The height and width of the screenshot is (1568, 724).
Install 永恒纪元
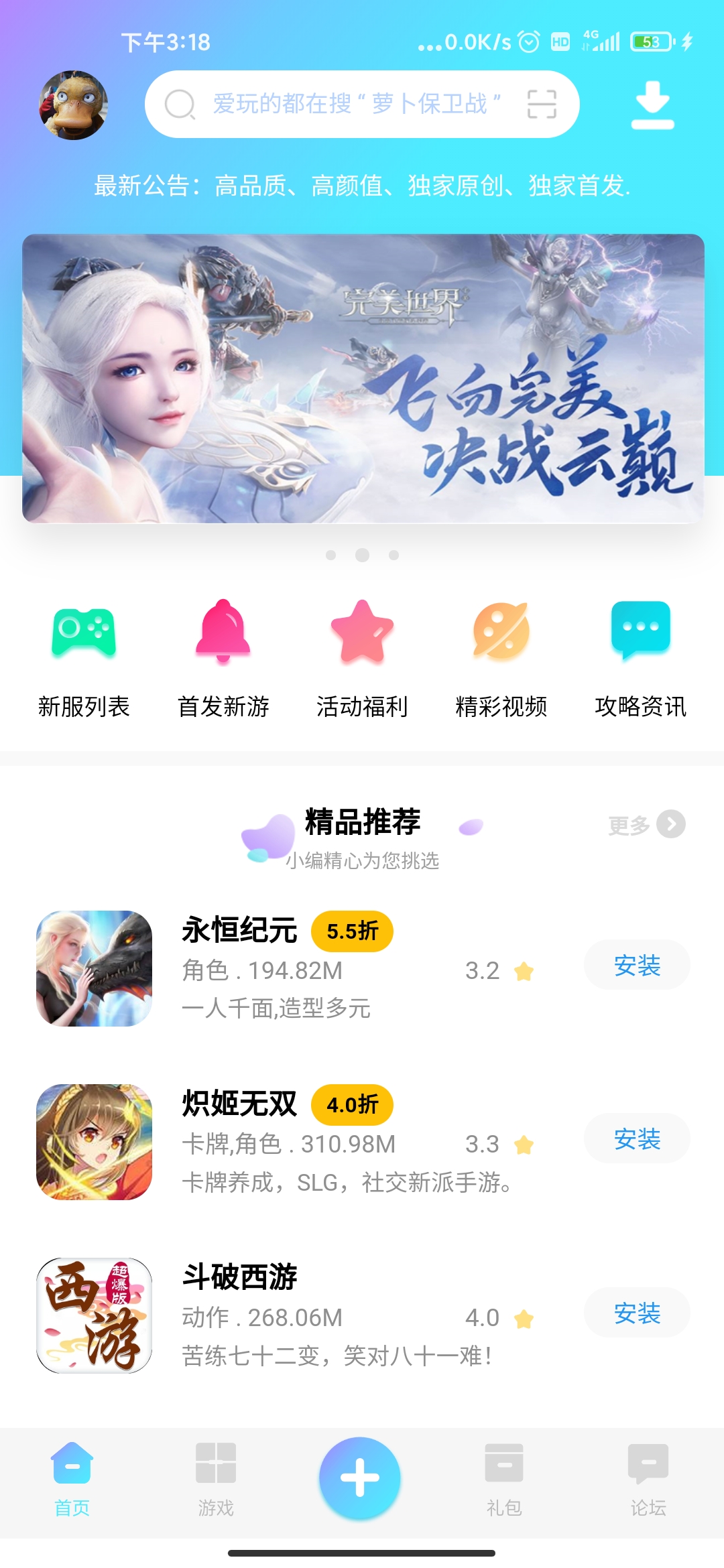pos(636,965)
